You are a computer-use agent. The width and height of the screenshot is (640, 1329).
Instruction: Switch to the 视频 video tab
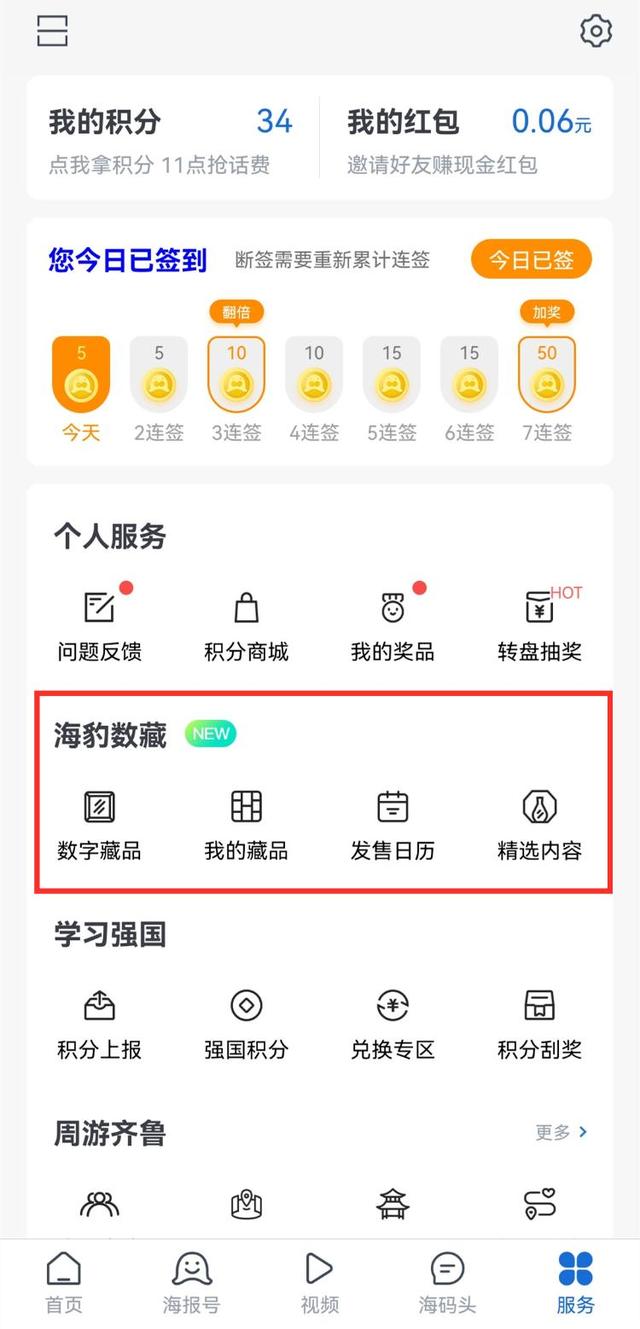coord(319,1283)
